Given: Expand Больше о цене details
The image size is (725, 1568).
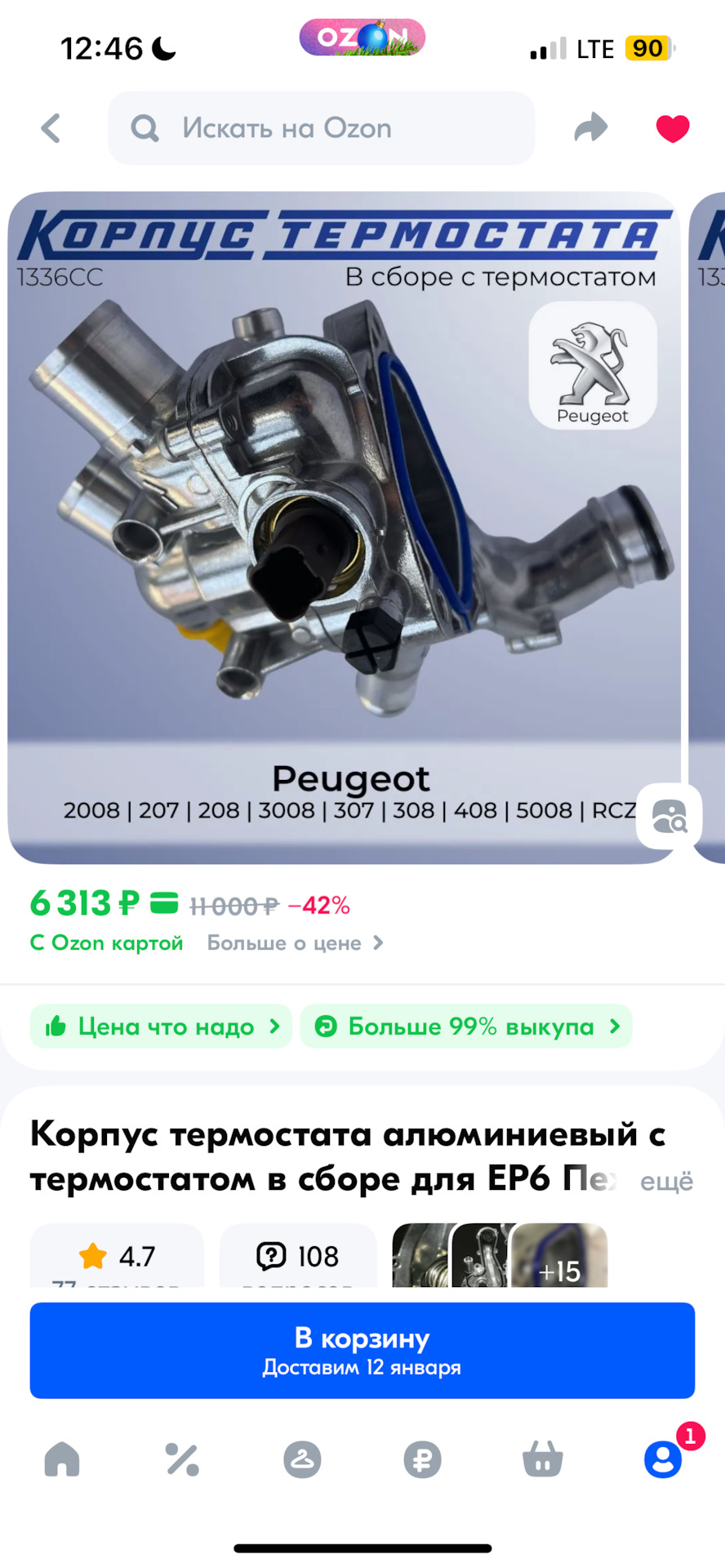Looking at the screenshot, I should point(294,943).
